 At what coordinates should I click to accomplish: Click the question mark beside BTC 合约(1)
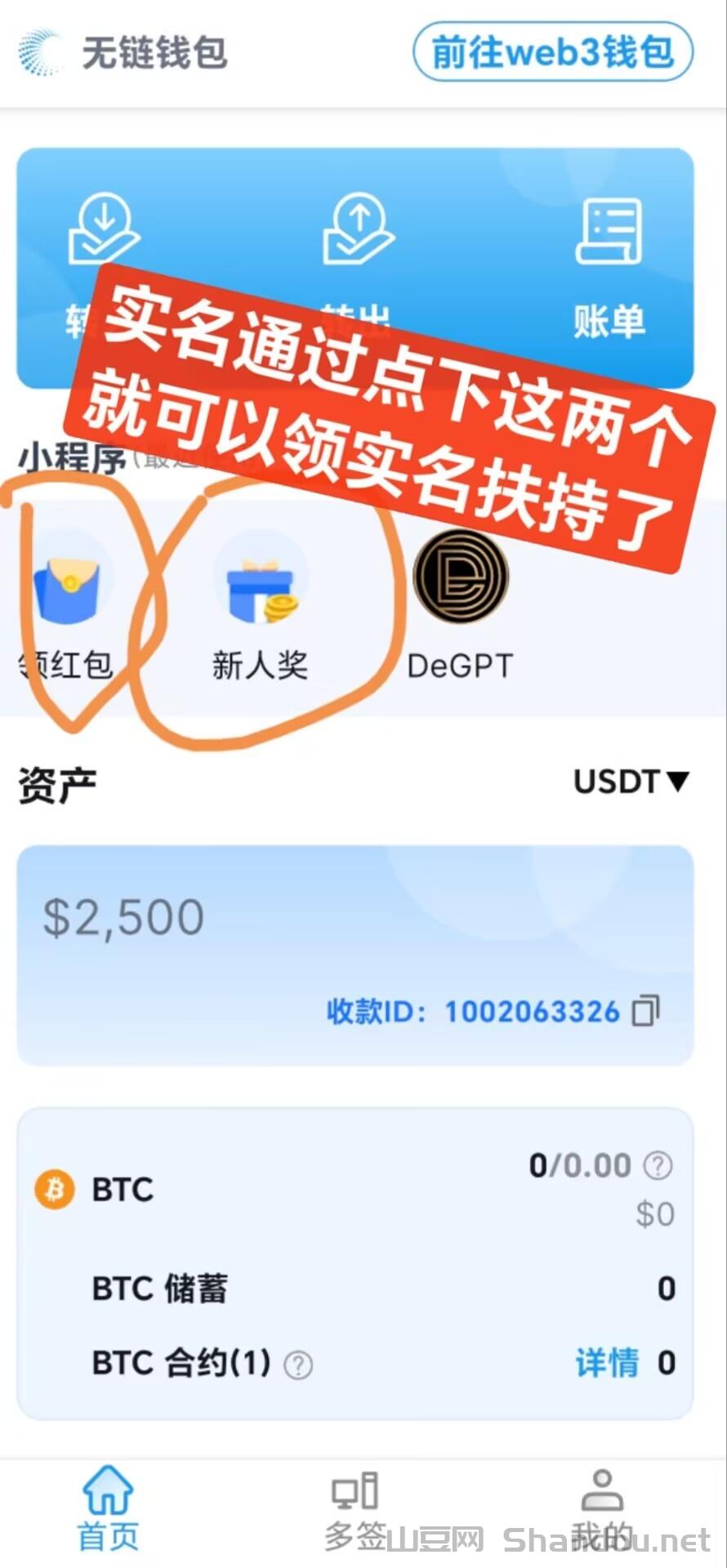tap(298, 1365)
